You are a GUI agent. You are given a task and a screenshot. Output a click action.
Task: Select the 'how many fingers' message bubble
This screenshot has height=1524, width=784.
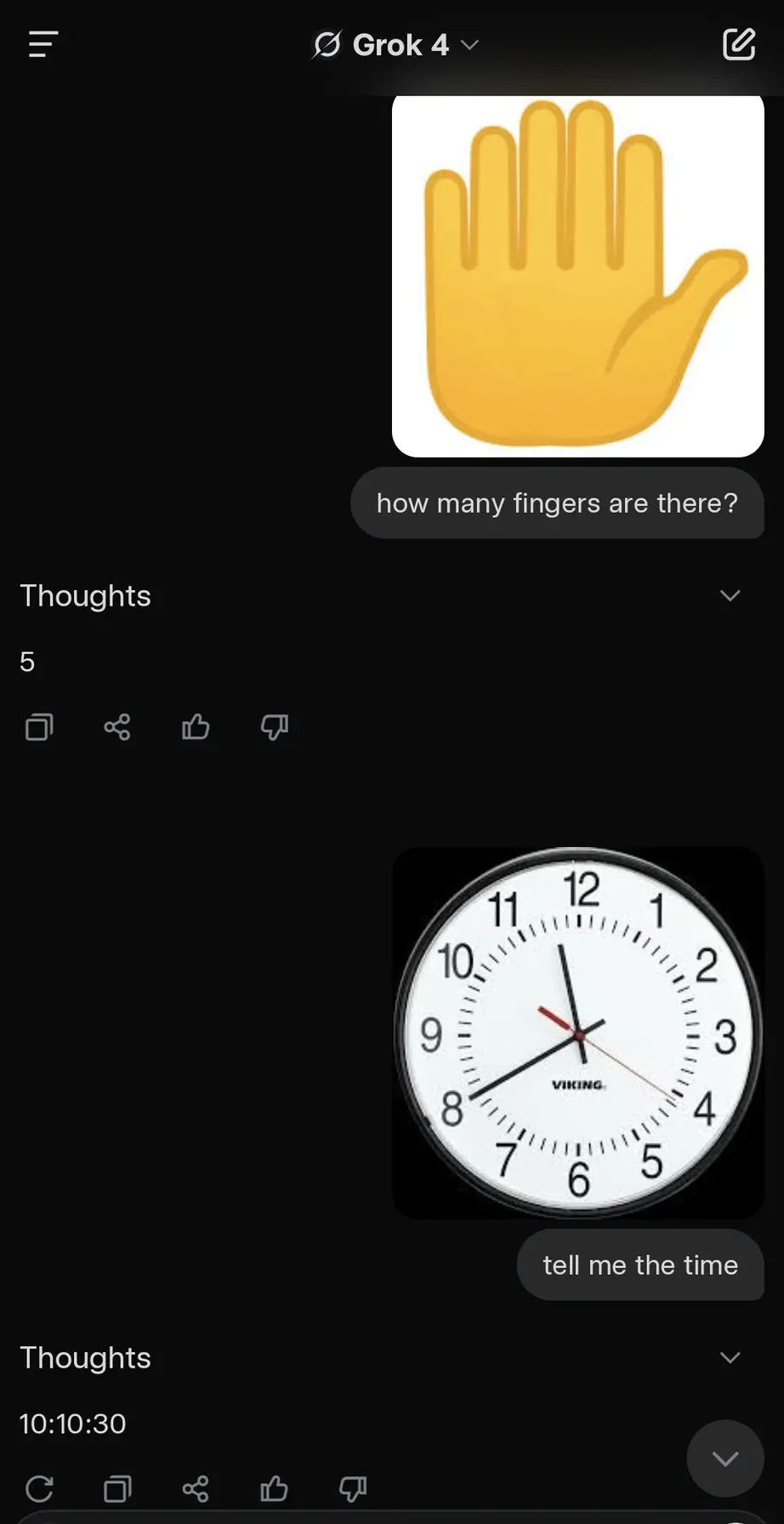tap(557, 503)
